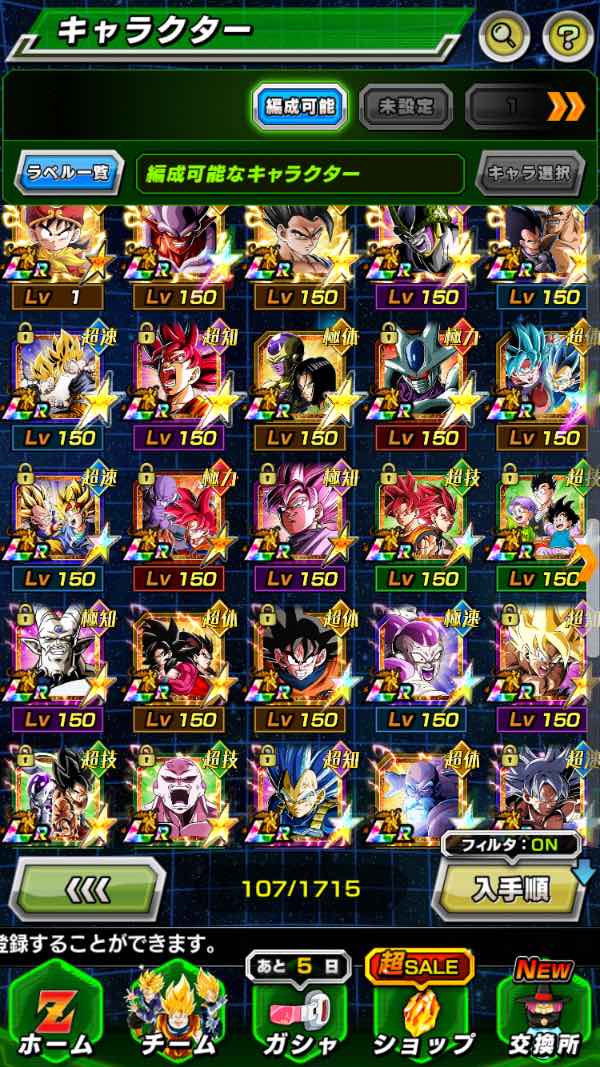The width and height of the screenshot is (600, 1067).
Task: Select the 未設定 tab
Action: pos(404,106)
